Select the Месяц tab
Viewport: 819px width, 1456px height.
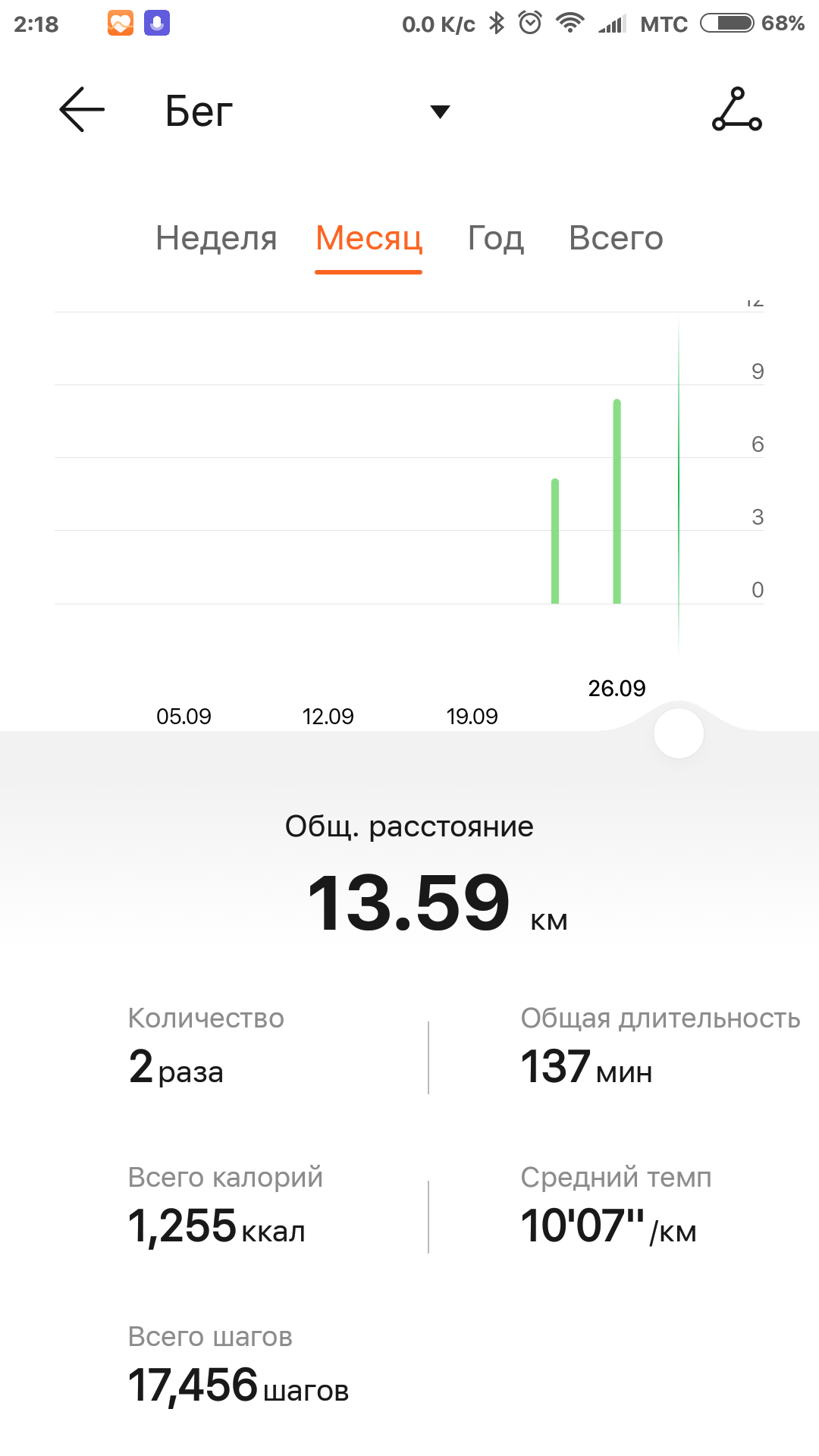[369, 238]
